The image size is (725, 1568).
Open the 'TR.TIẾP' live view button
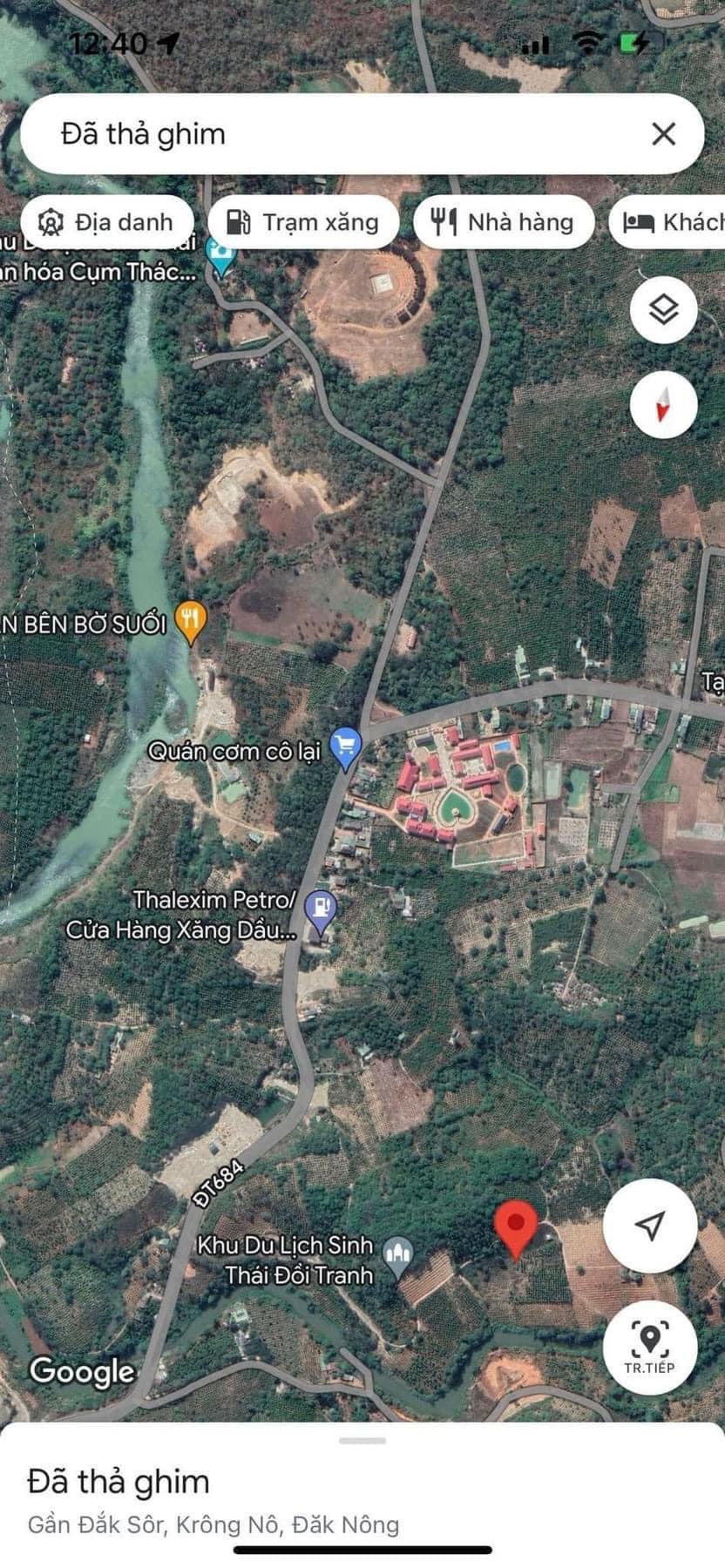[x=649, y=1347]
